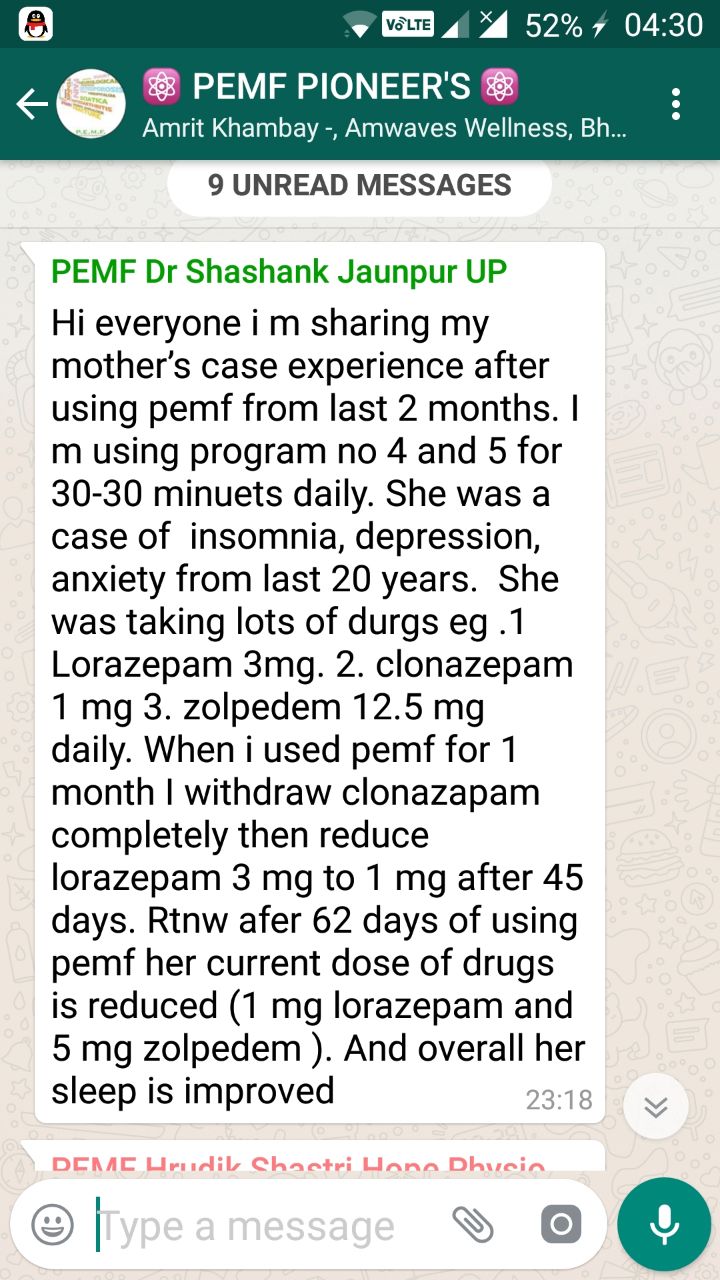The image size is (720, 1280).
Task: Open PEMF Dr Shashank Jaunpur UP sender name
Action: pos(279,271)
